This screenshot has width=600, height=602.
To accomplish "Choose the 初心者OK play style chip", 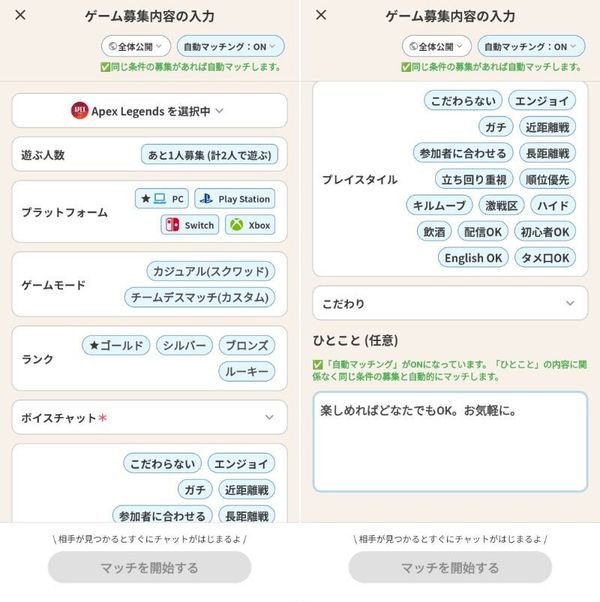I will click(x=545, y=232).
